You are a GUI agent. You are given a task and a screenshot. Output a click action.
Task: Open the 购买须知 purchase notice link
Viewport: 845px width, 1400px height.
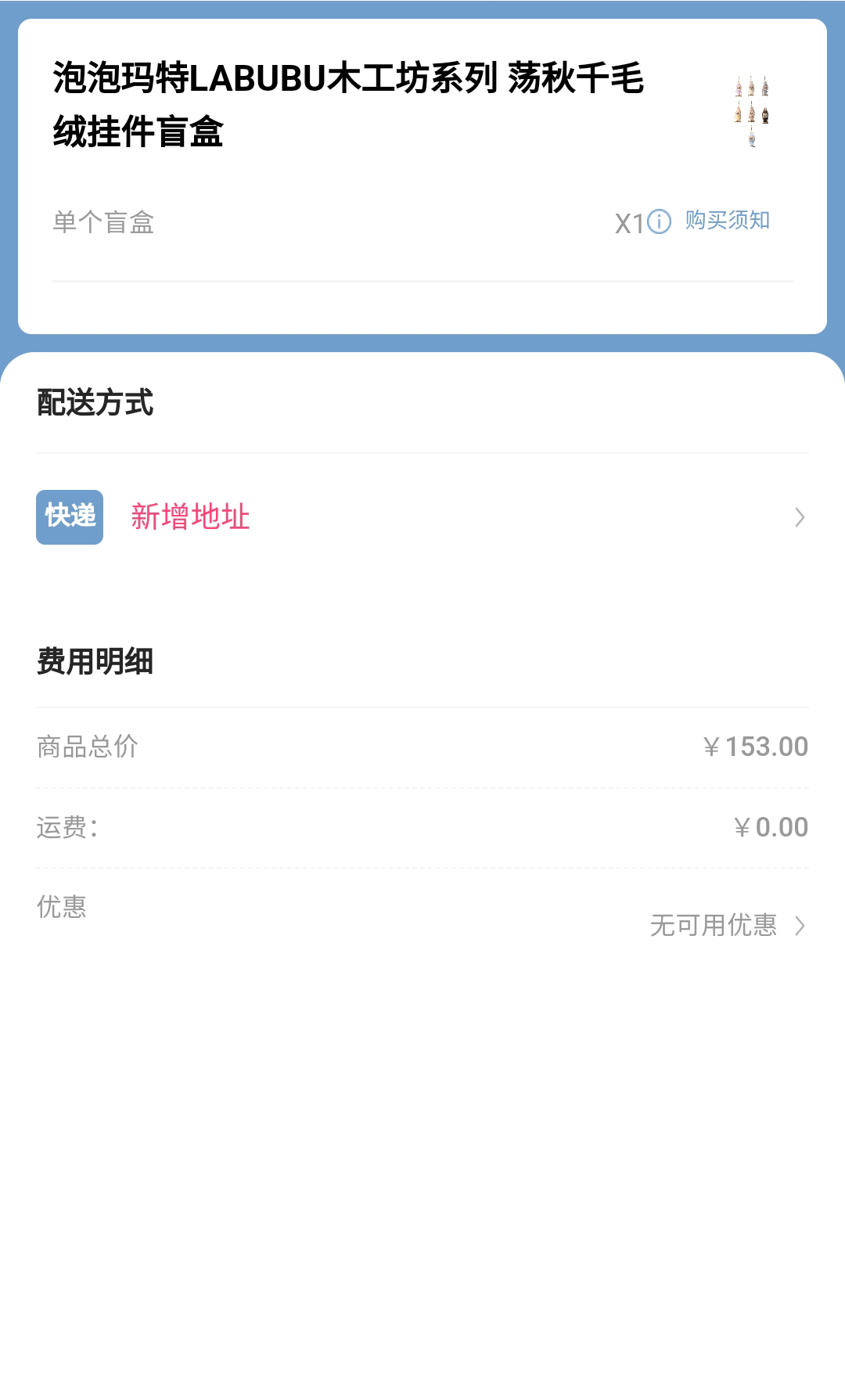point(726,221)
